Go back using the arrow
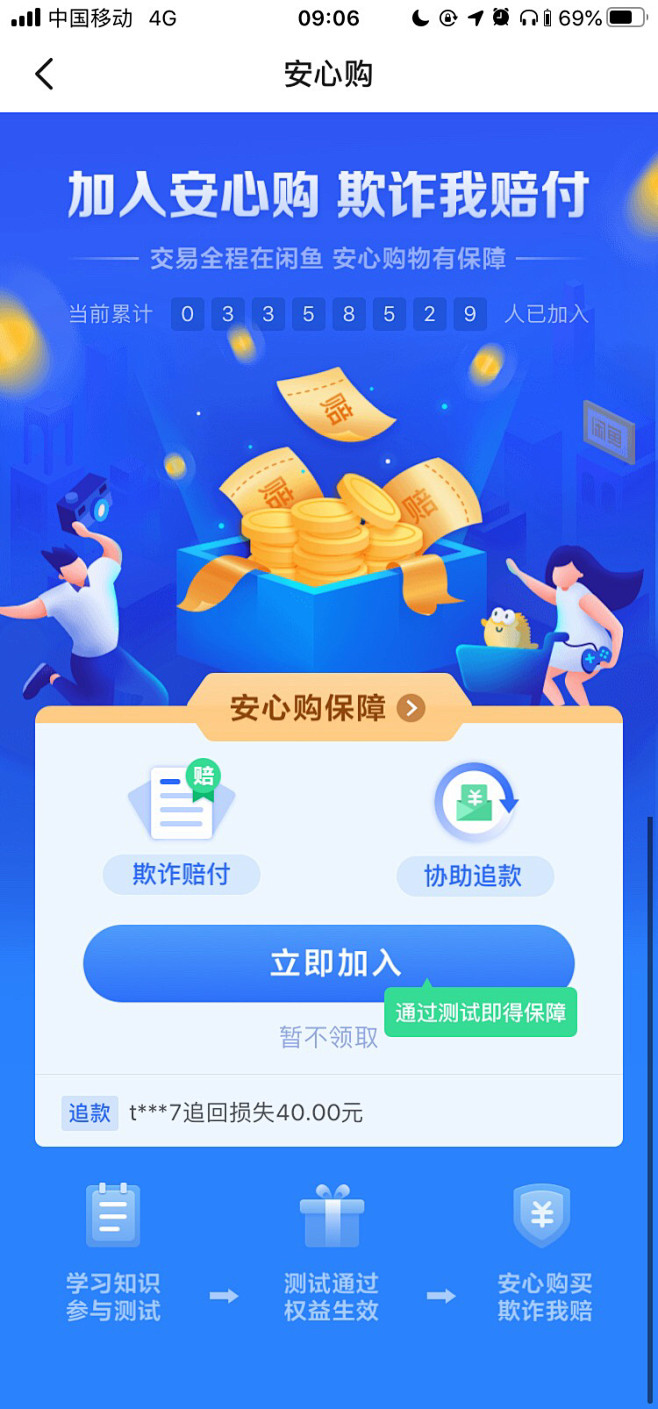The width and height of the screenshot is (658, 1409). 44,74
